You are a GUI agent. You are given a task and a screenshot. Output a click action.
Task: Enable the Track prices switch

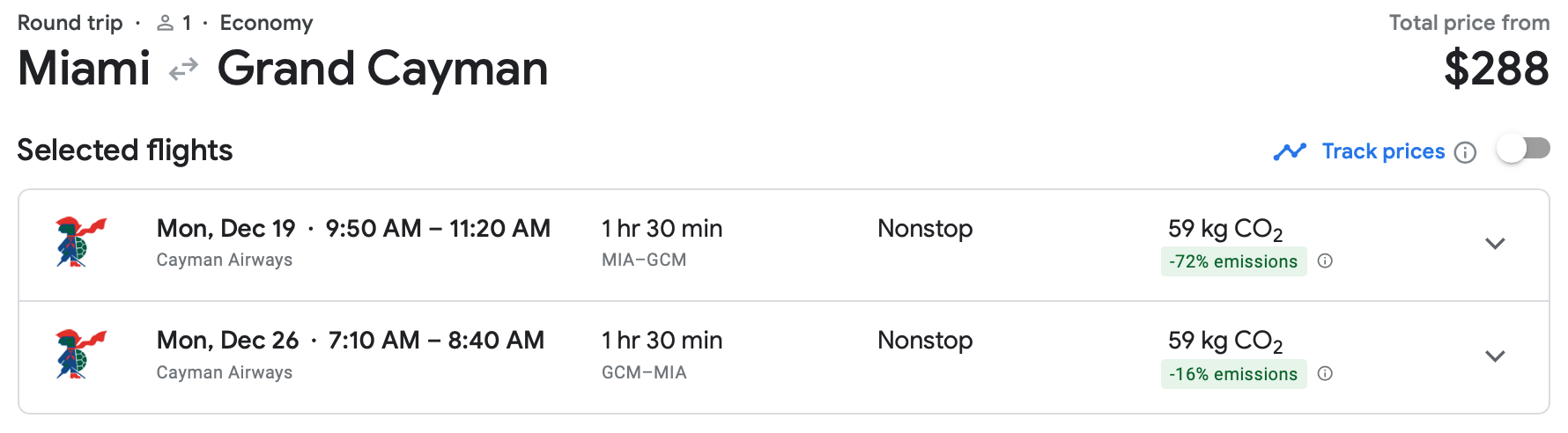(x=1523, y=149)
